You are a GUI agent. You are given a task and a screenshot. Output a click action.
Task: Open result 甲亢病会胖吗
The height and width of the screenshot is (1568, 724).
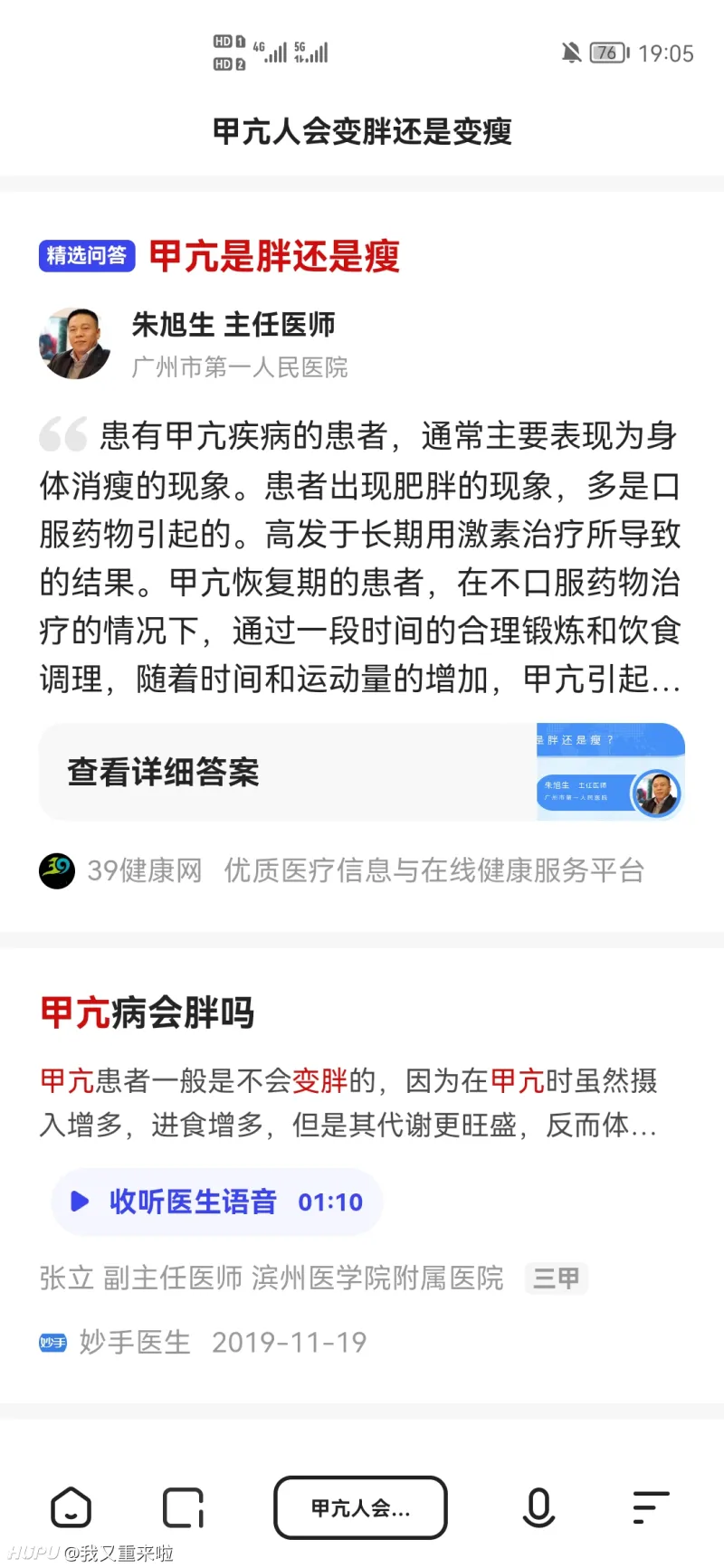point(148,1012)
